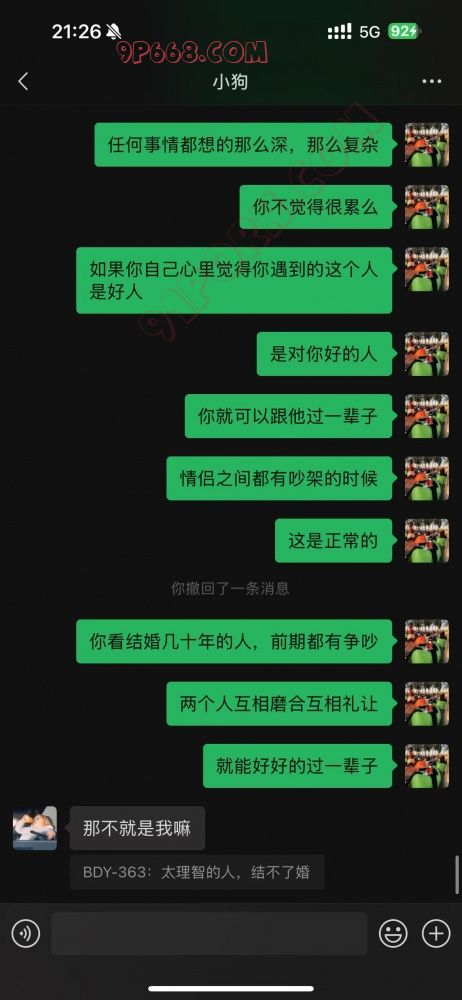
Task: Tap your avatar beside 这是正常的
Action: pos(427,541)
